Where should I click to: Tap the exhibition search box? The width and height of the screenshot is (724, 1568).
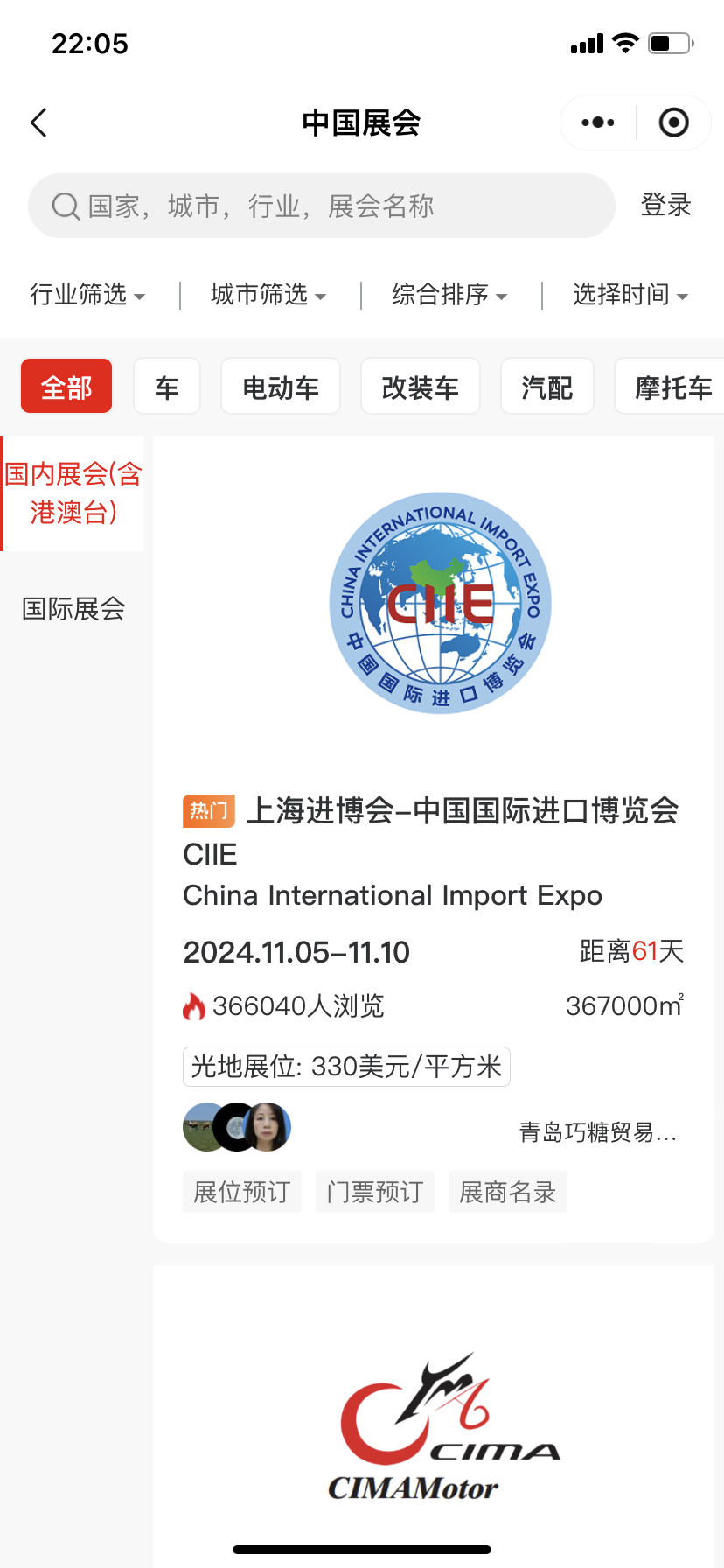322,206
